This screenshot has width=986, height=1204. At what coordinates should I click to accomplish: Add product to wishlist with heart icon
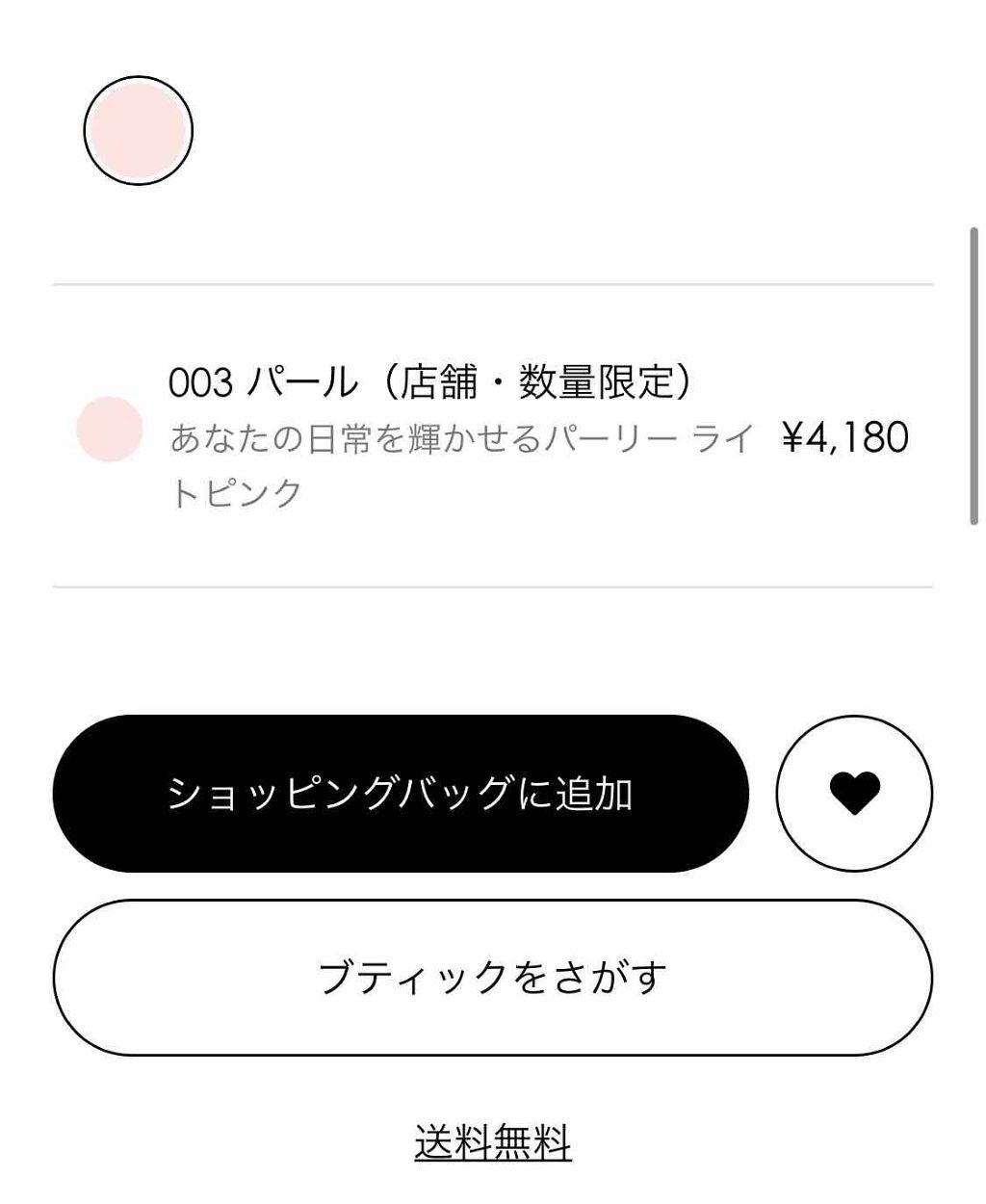coord(854,794)
